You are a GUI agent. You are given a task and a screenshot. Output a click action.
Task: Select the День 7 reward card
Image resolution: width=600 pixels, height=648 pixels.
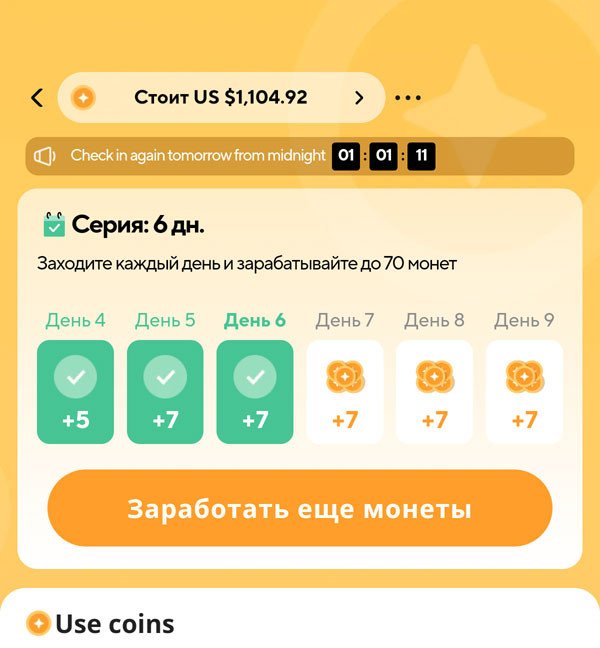(344, 392)
